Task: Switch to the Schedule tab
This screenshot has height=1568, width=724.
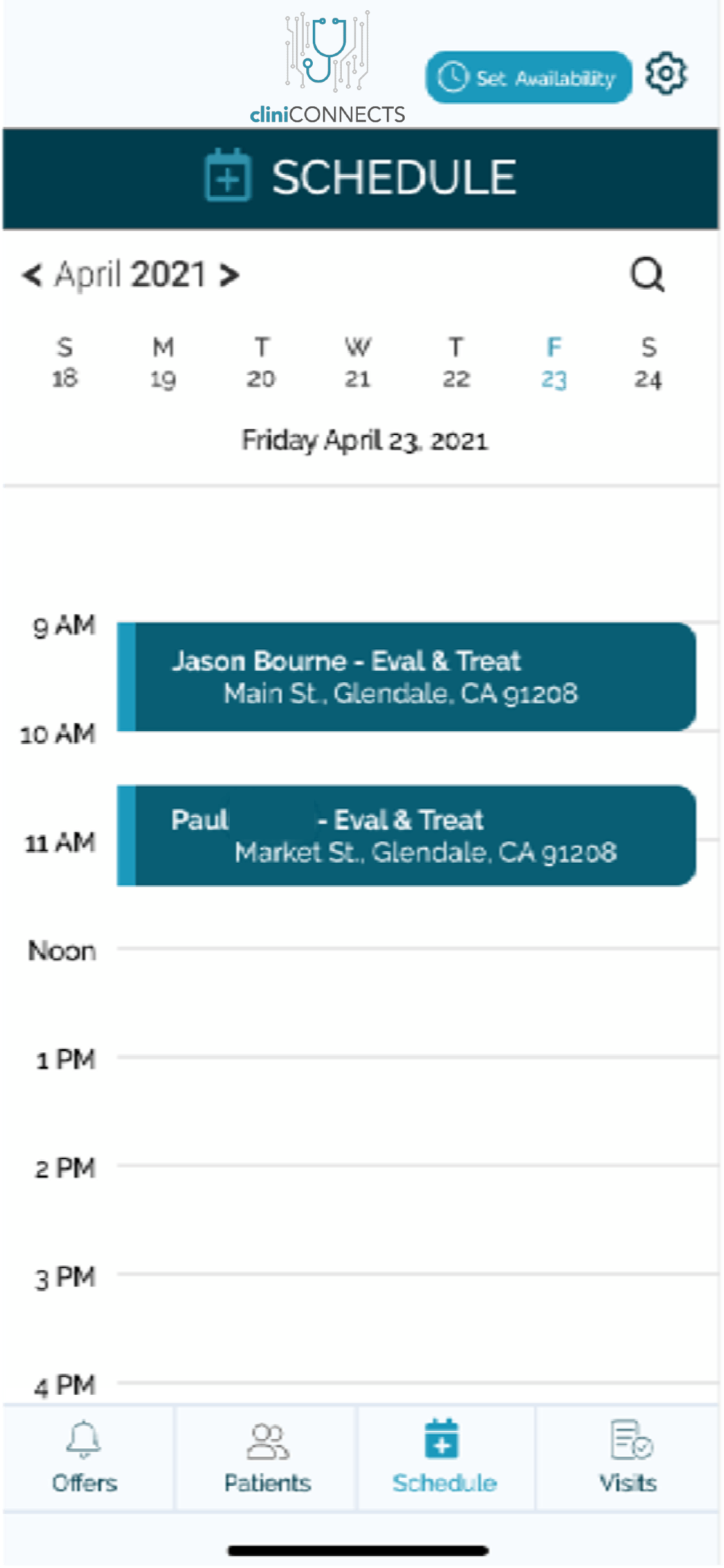Action: tap(444, 1458)
